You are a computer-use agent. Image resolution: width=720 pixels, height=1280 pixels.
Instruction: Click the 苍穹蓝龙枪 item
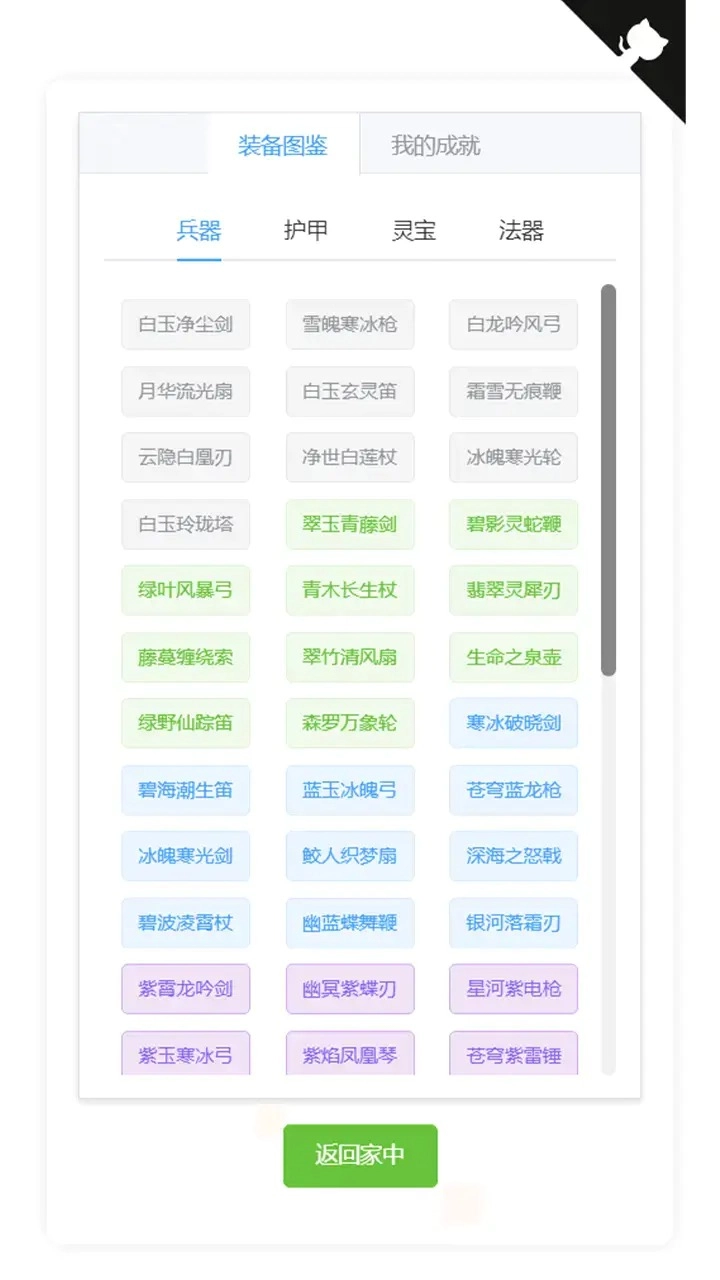tap(513, 790)
